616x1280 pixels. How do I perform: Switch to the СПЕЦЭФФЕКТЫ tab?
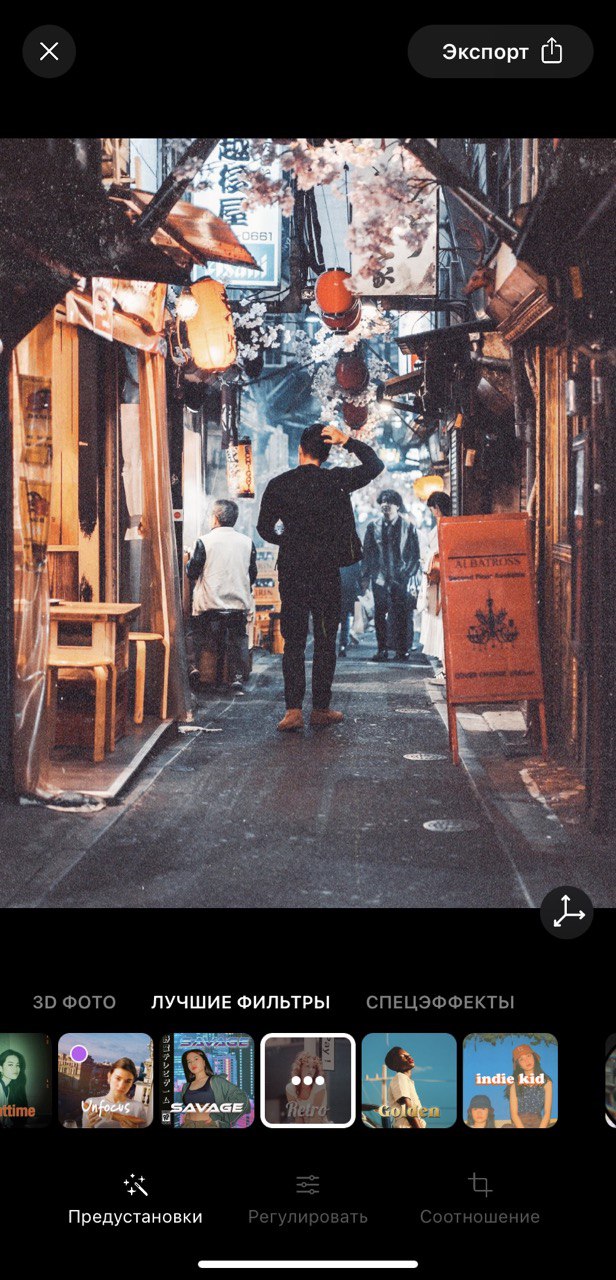pos(440,1002)
